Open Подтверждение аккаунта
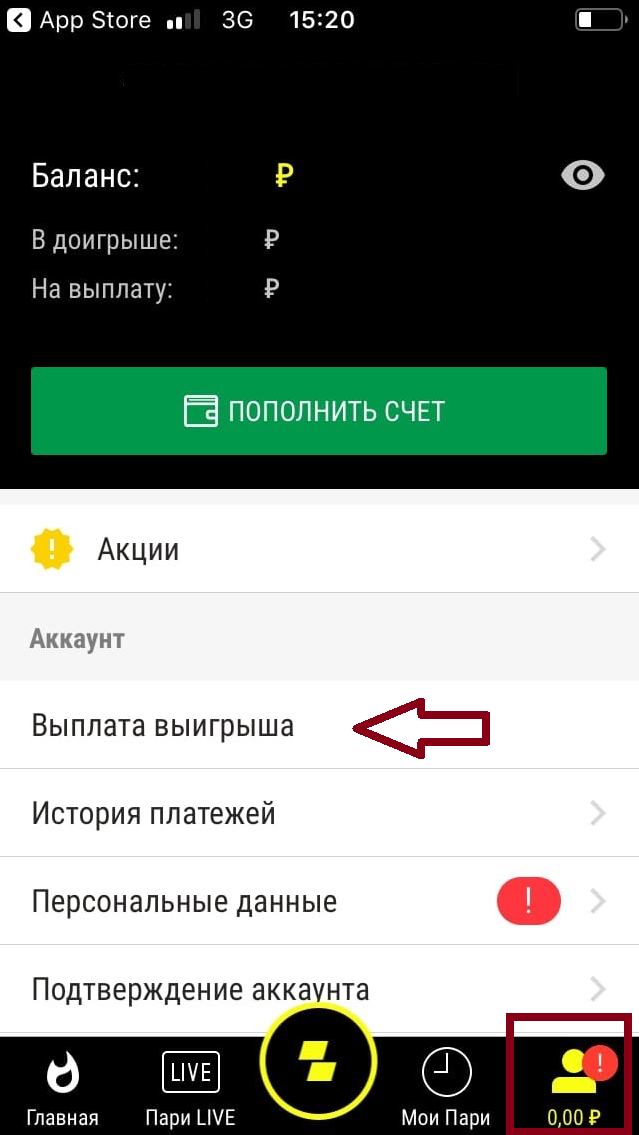This screenshot has width=639, height=1135. 319,990
